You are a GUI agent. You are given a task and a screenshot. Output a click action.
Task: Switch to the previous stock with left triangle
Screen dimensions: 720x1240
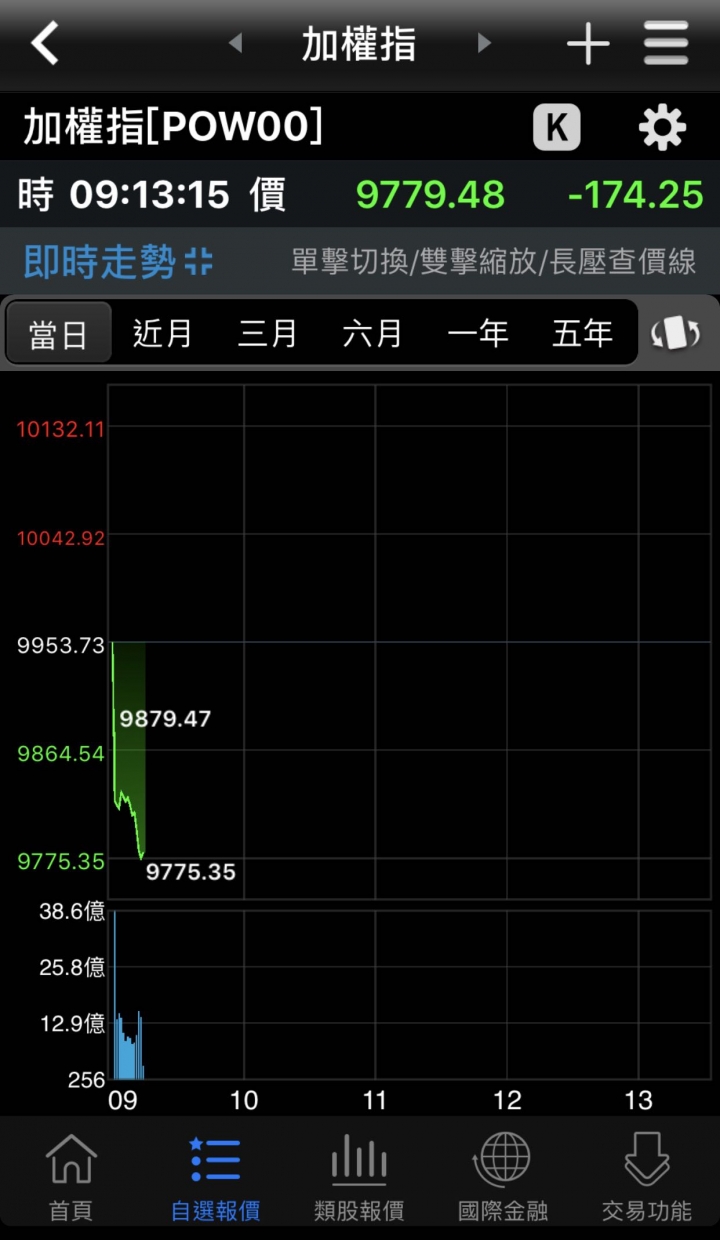tap(236, 44)
